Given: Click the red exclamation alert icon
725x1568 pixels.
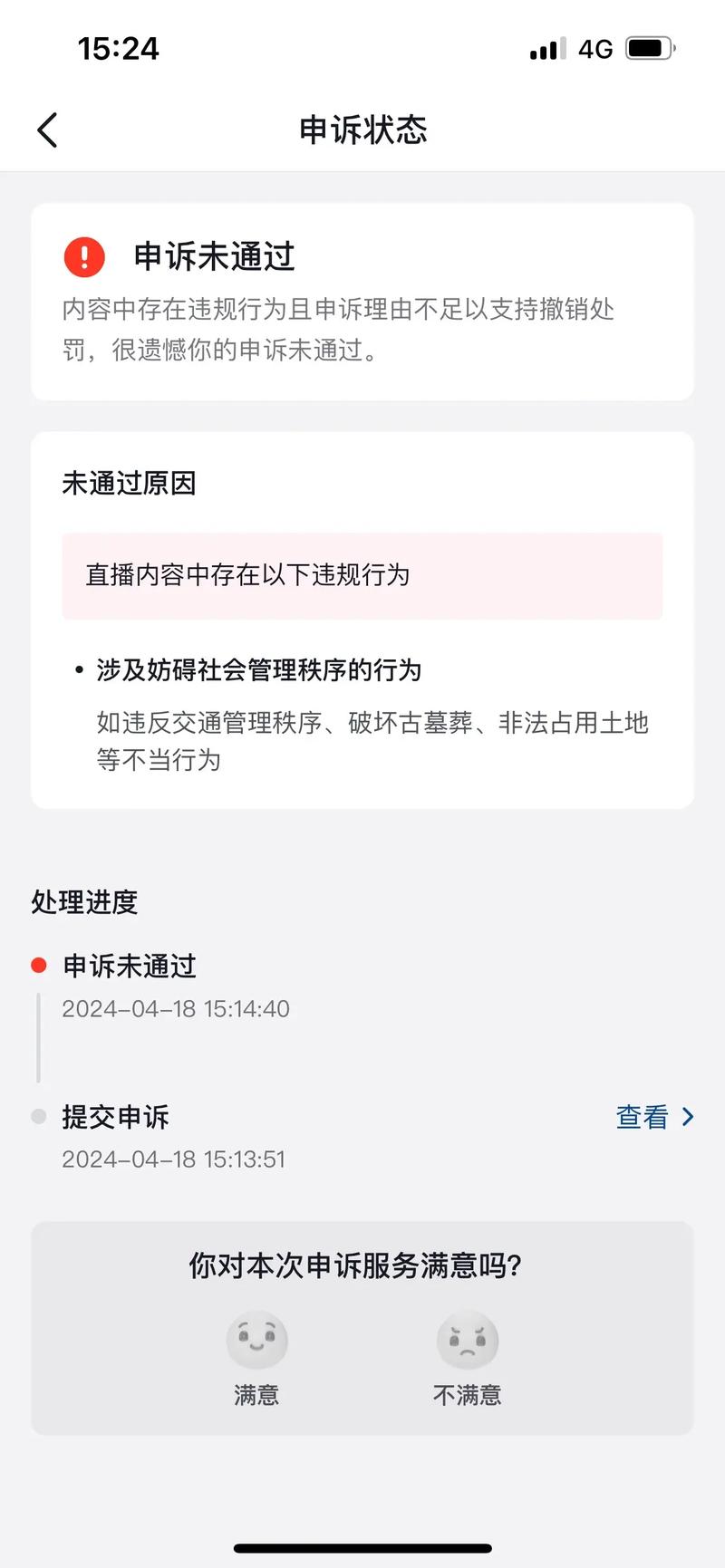Looking at the screenshot, I should (x=82, y=256).
